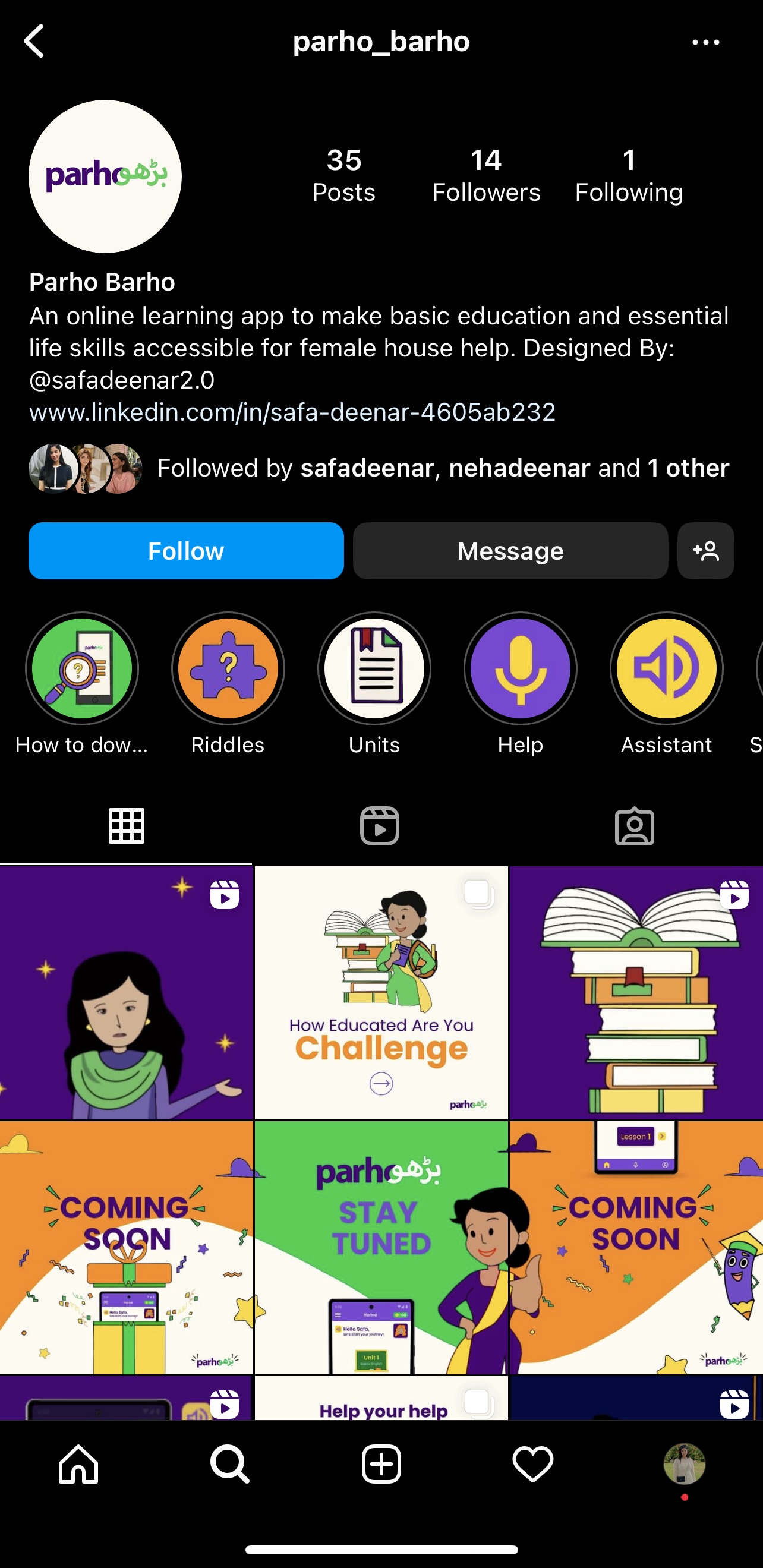This screenshot has width=763, height=1568.
Task: Go back with the top-left arrow
Action: [x=34, y=42]
